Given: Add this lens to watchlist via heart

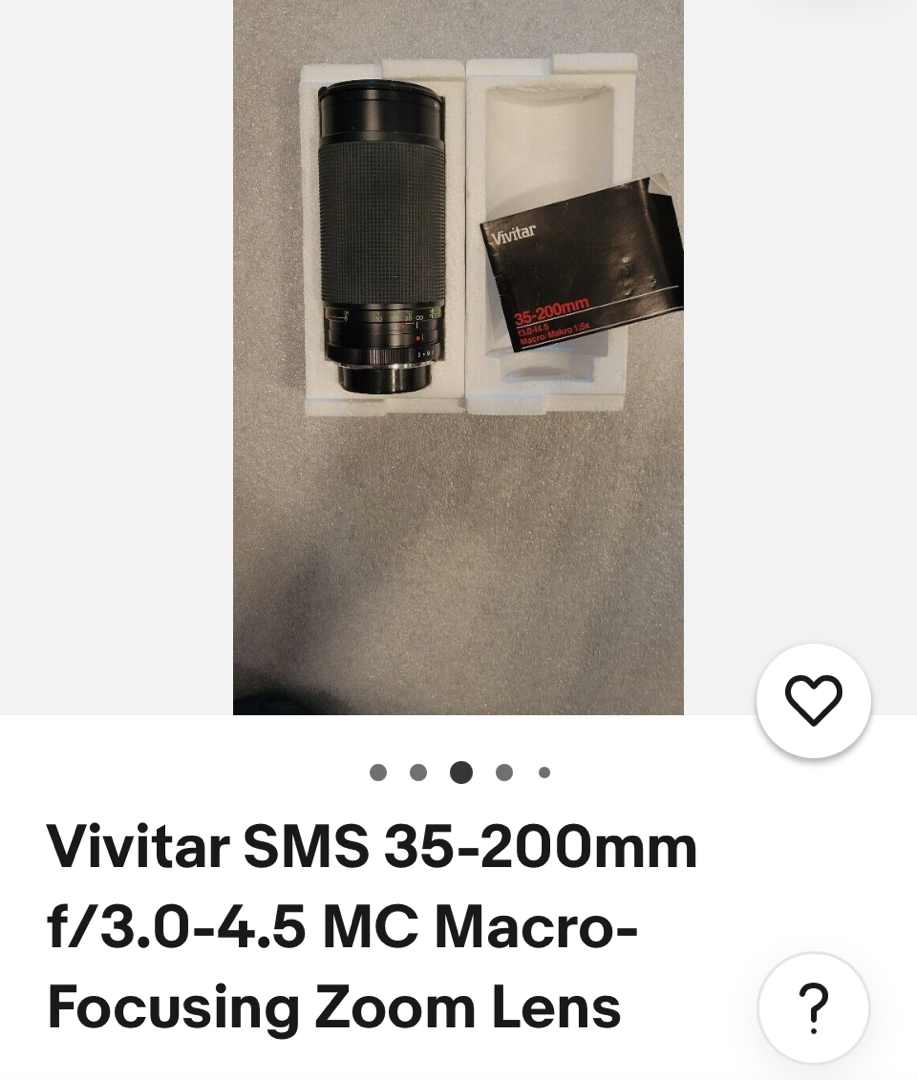Looking at the screenshot, I should (813, 700).
